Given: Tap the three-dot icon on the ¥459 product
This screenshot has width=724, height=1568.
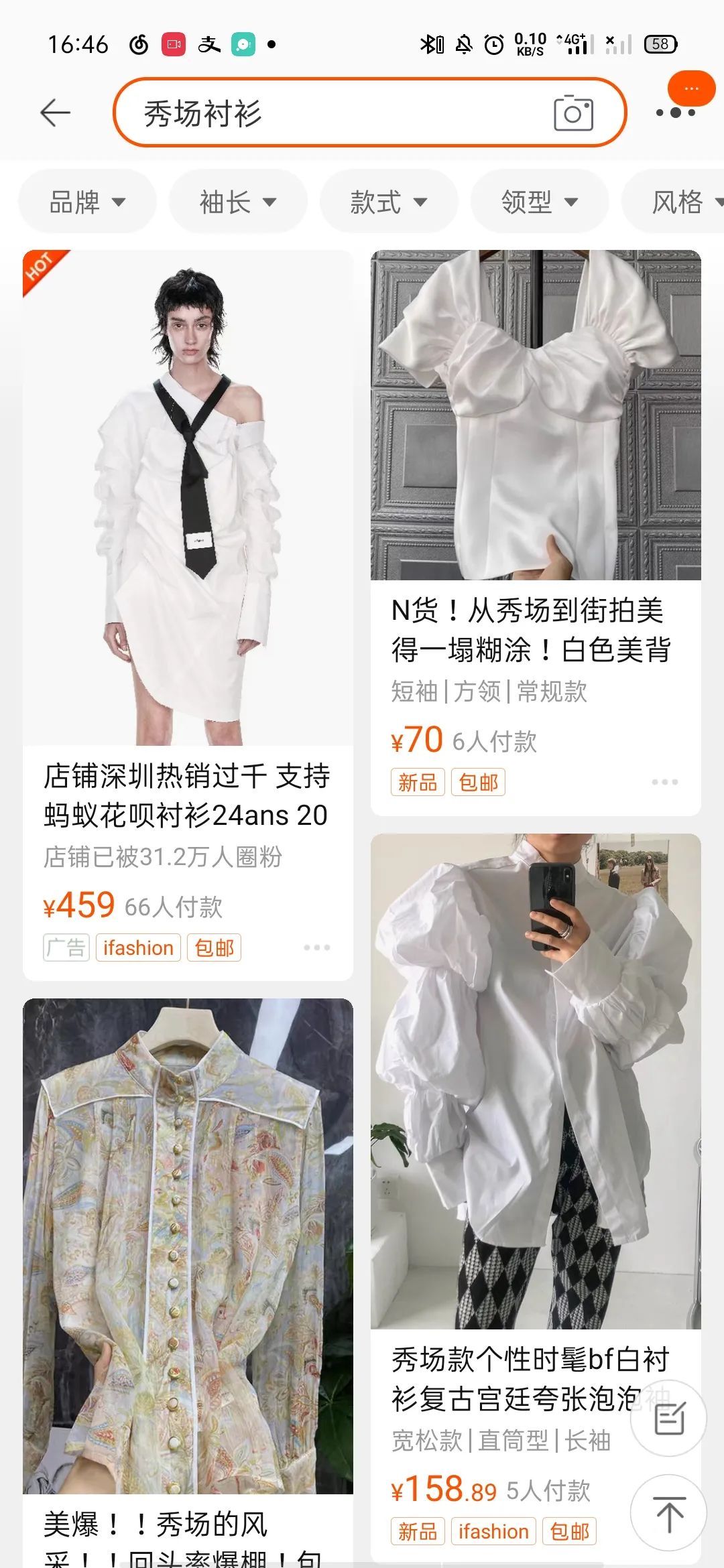Looking at the screenshot, I should [x=312, y=948].
